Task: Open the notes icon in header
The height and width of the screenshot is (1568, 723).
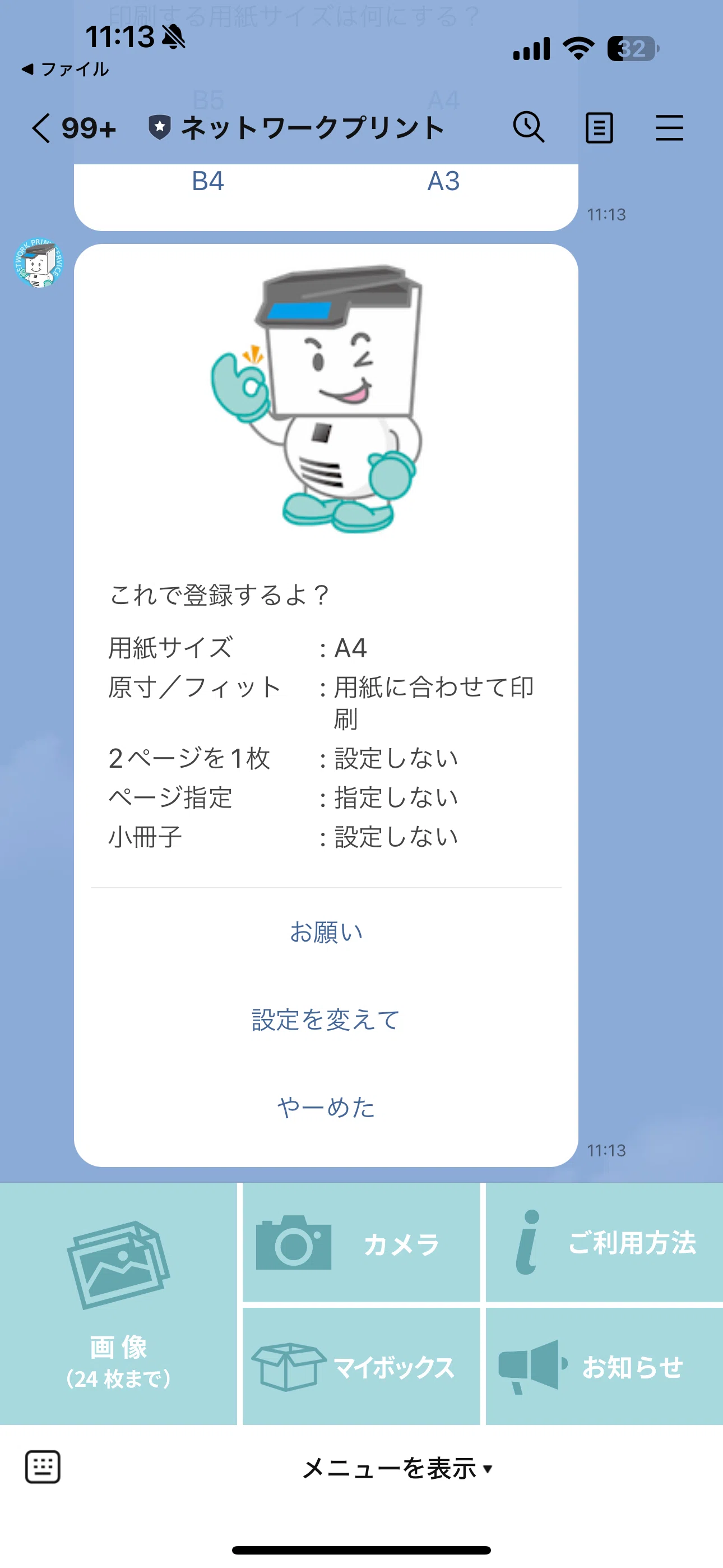Action: coord(599,128)
